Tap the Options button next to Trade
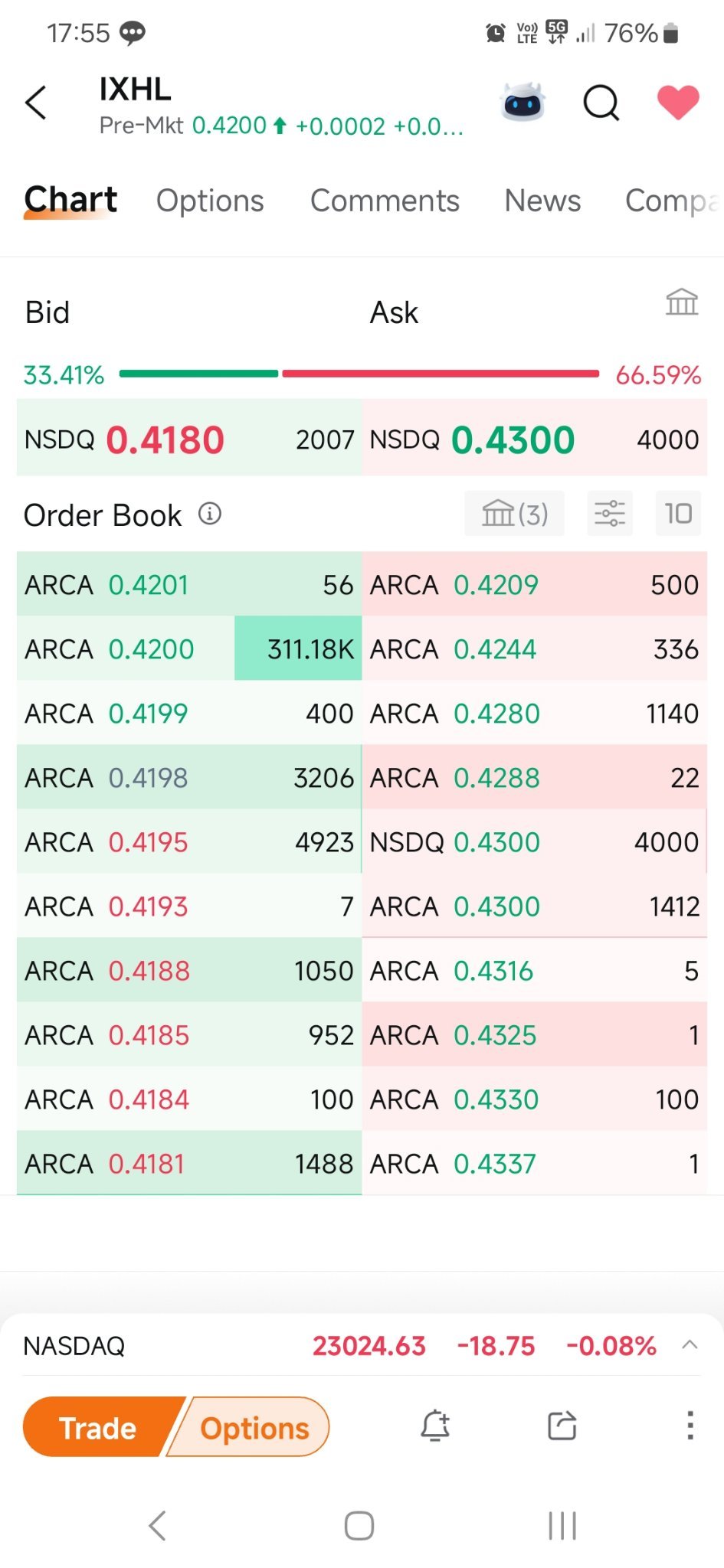 (254, 1426)
